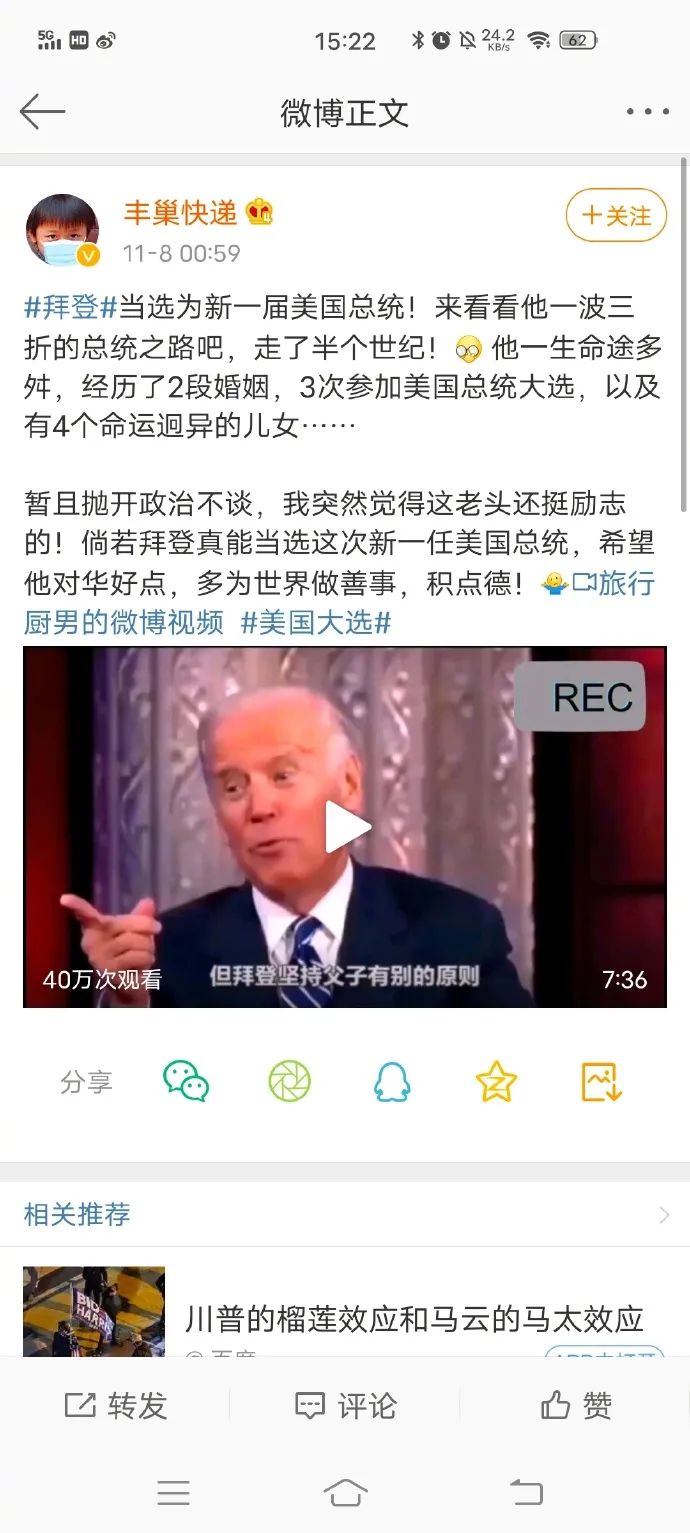
Task: Share the post to QQ Zone star icon
Action: [x=496, y=1081]
